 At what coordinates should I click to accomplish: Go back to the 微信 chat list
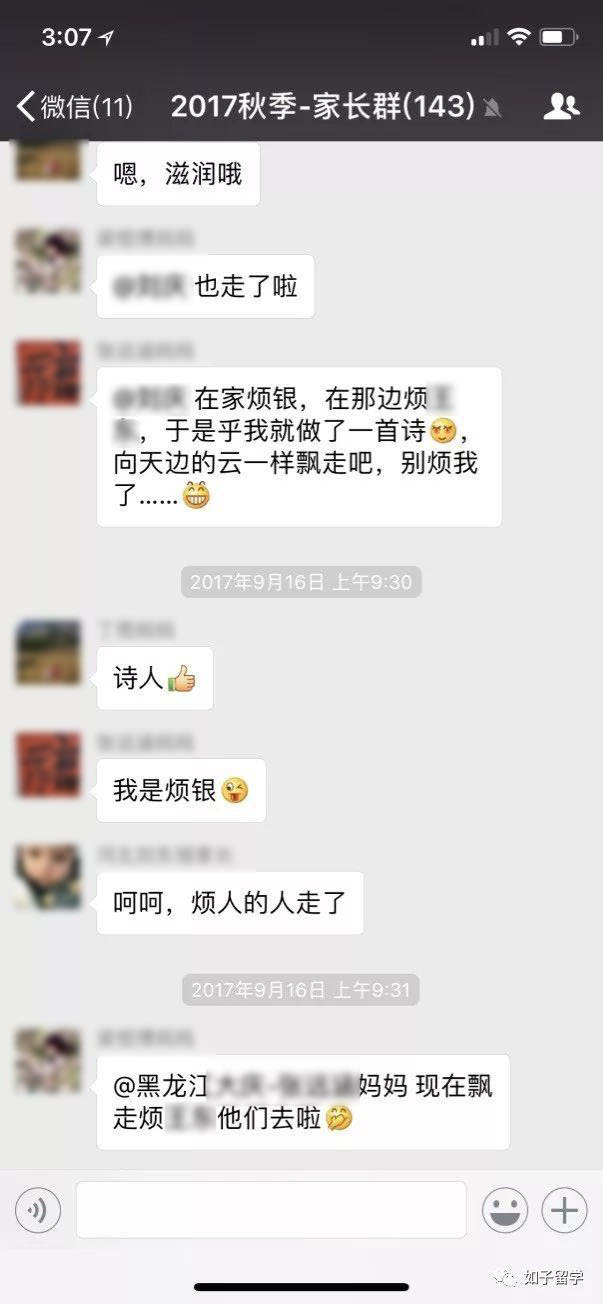[70, 107]
